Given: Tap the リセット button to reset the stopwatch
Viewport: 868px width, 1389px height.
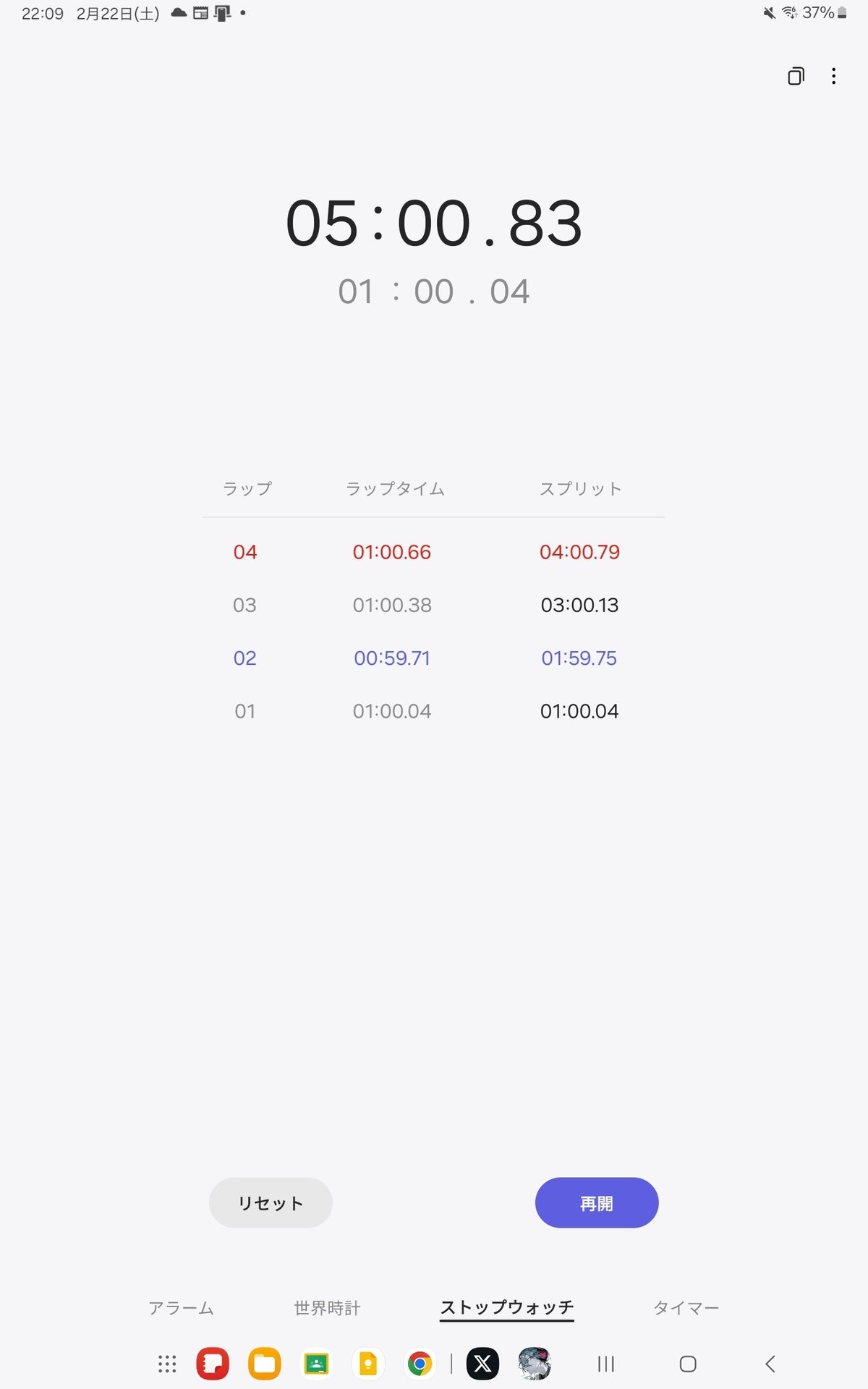Looking at the screenshot, I should pos(271,1202).
